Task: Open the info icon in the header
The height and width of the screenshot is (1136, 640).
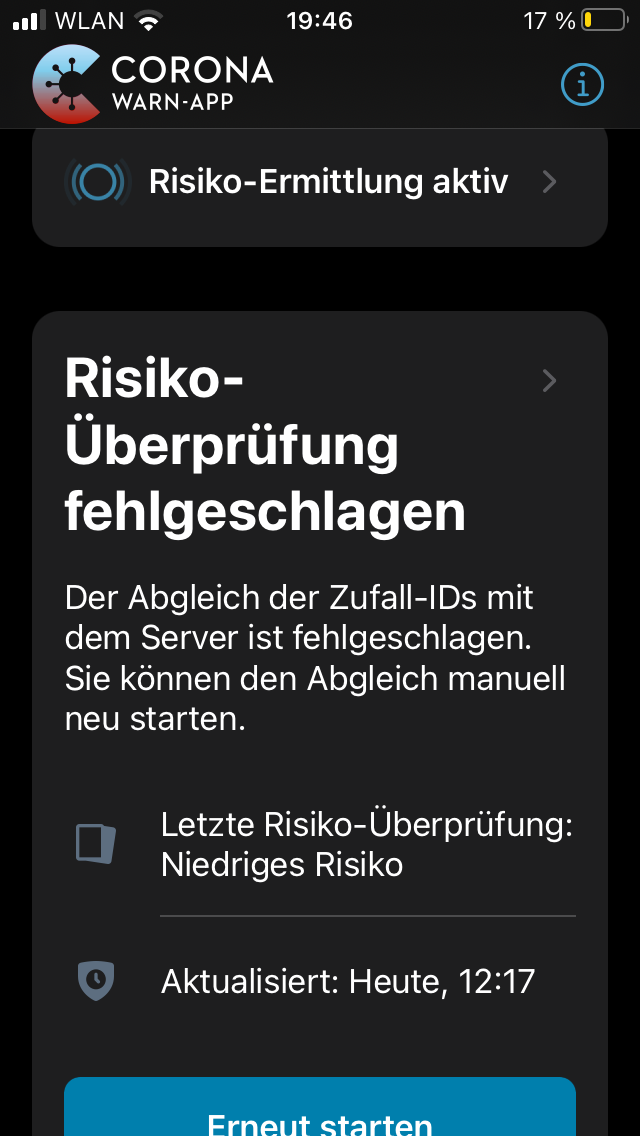Action: 582,85
